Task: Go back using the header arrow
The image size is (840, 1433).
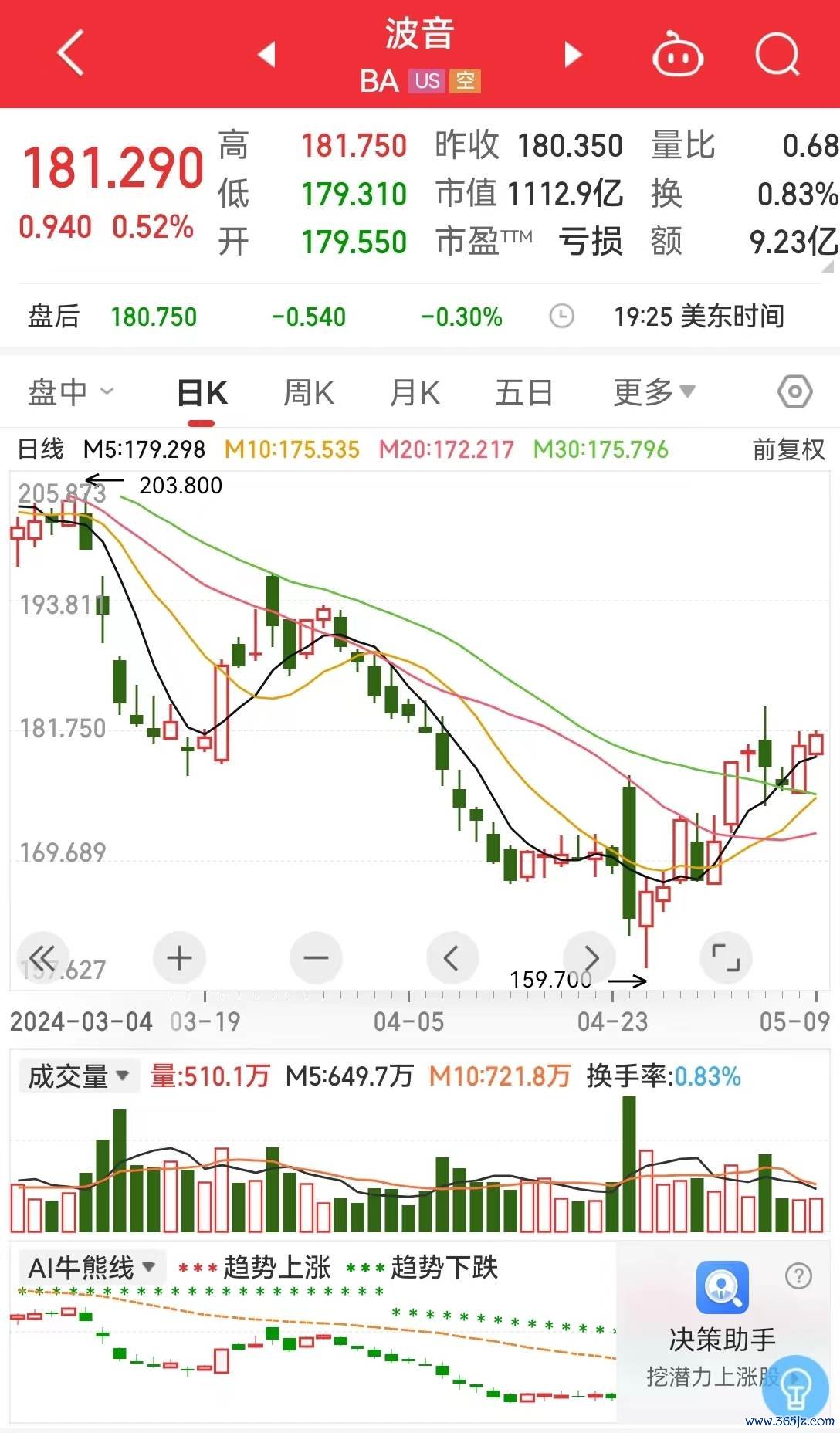Action: click(x=71, y=54)
